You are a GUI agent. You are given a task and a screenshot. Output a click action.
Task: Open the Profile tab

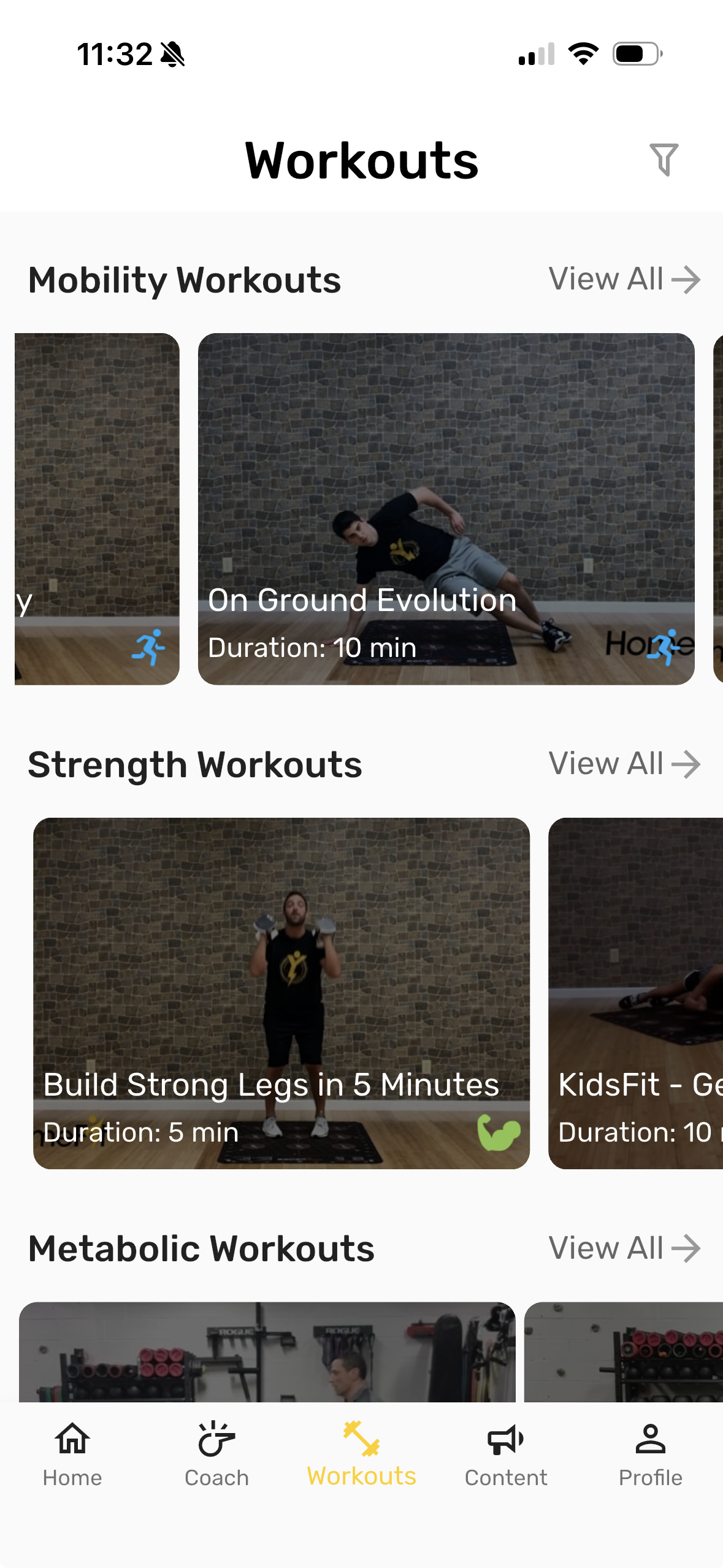pyautogui.click(x=650, y=1455)
